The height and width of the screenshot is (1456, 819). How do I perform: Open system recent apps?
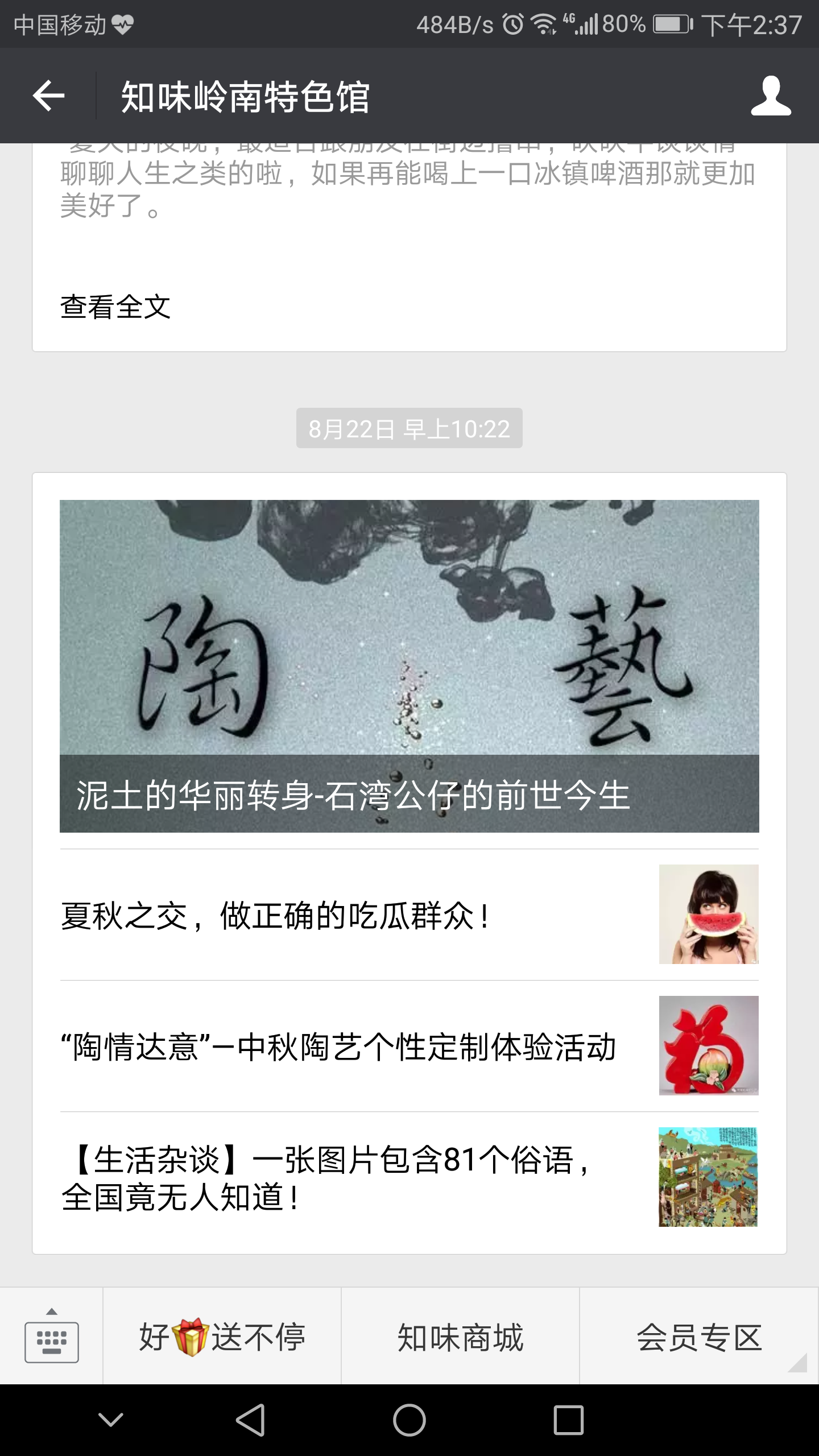coord(568,1420)
